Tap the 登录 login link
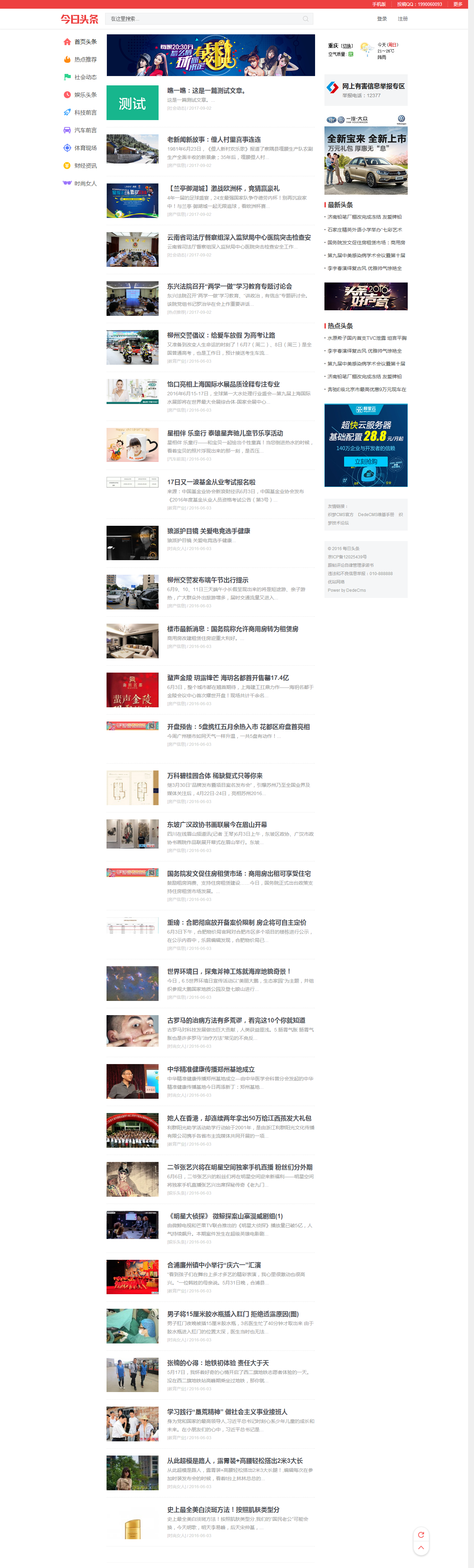474x1568 pixels. (381, 19)
